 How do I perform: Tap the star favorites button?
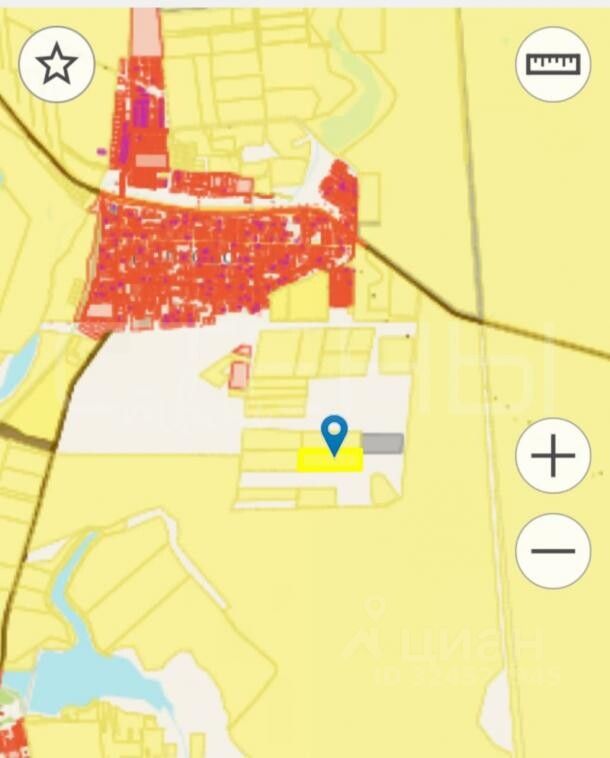coord(57,64)
